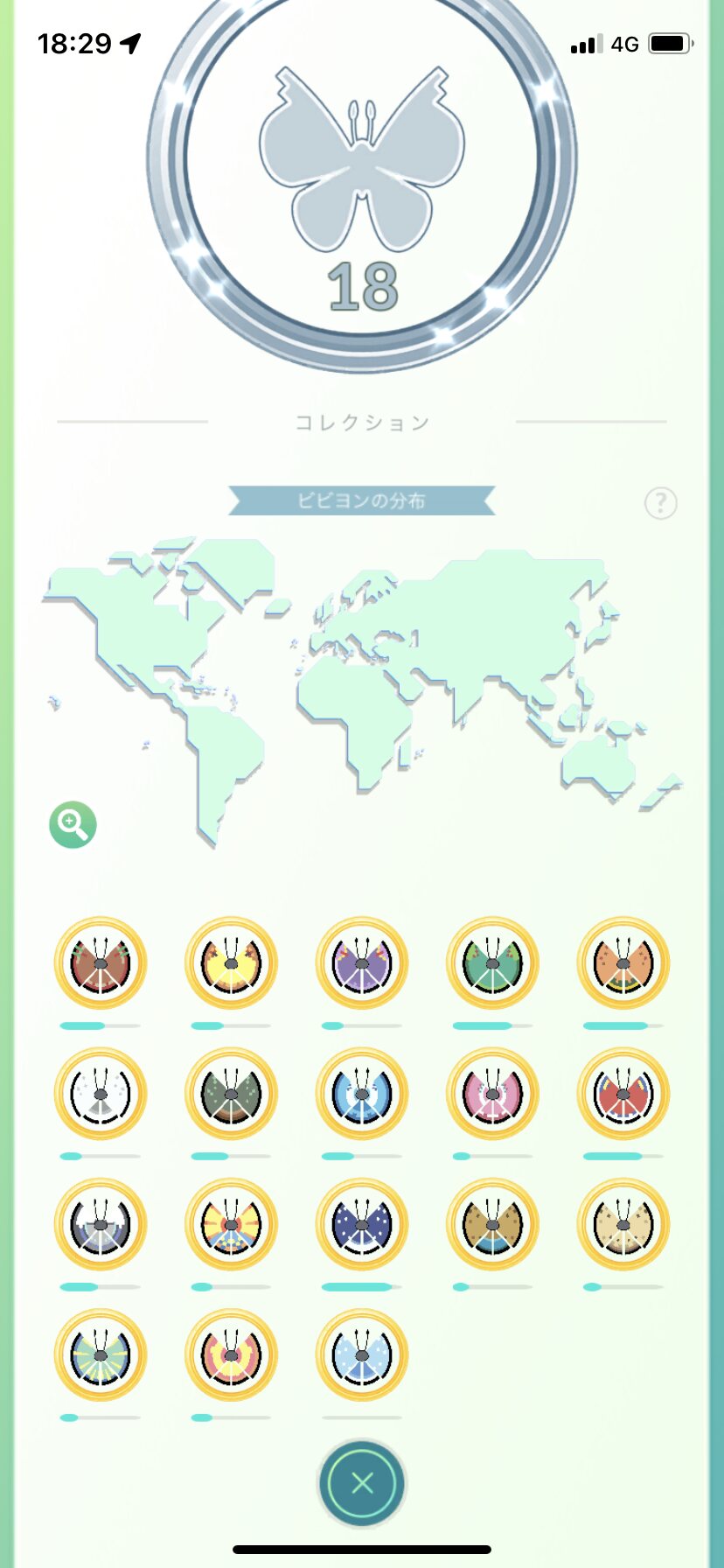Select the yellow Vivillon pattern badge
Image resolution: width=724 pixels, height=1568 pixels.
[x=231, y=962]
